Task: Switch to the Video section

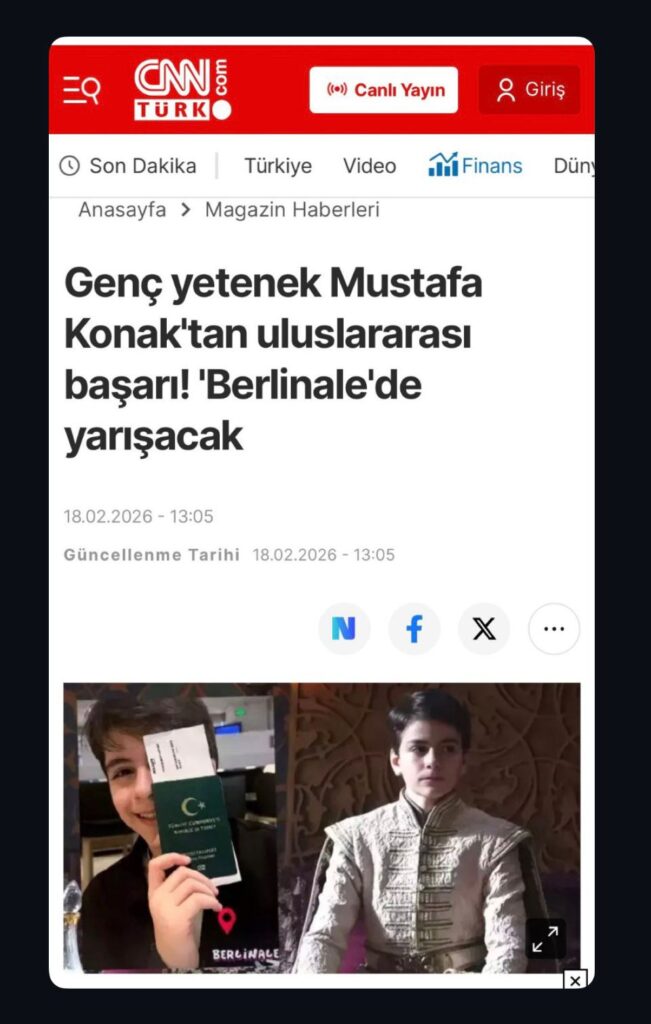Action: 369,166
